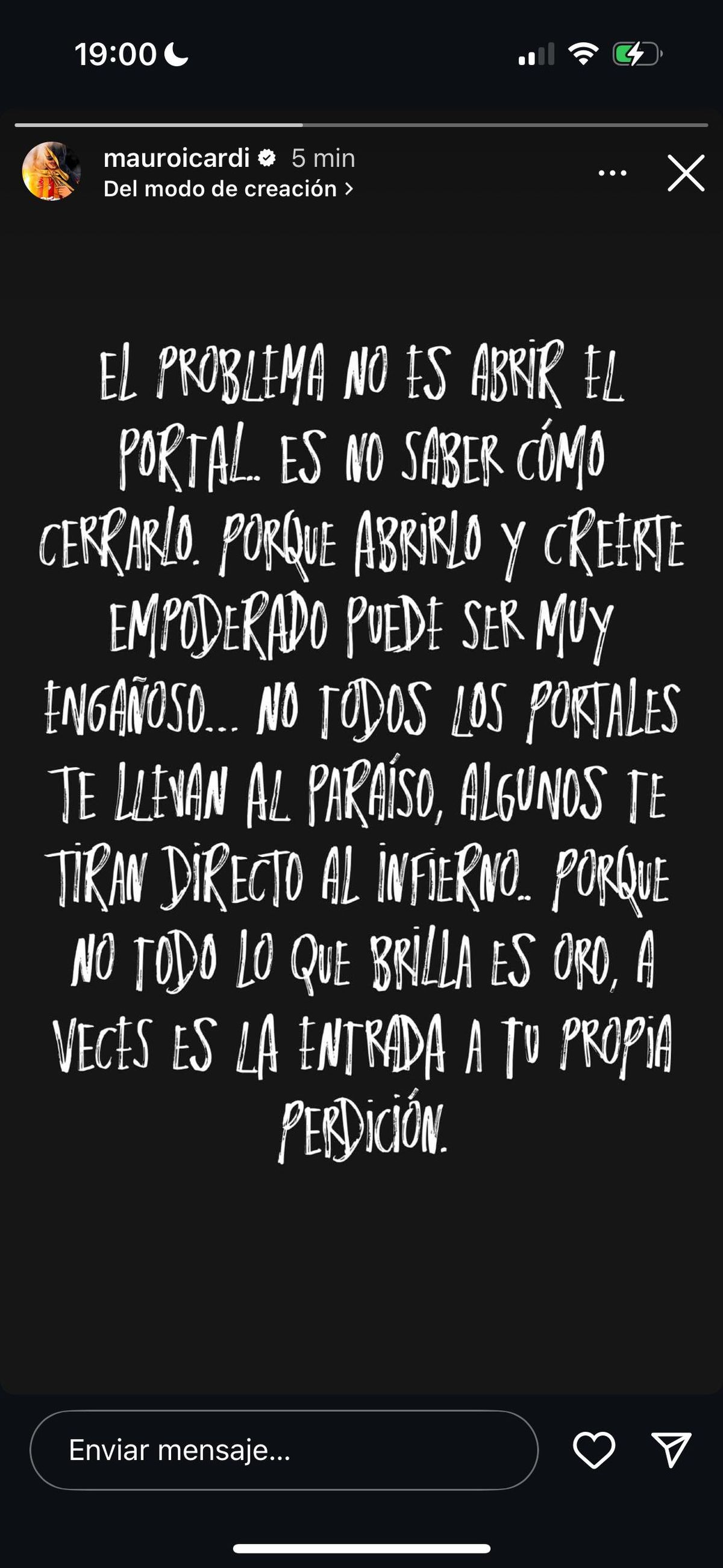Share the story via the paper plane icon
Image resolution: width=723 pixels, height=1568 pixels.
(671, 1450)
